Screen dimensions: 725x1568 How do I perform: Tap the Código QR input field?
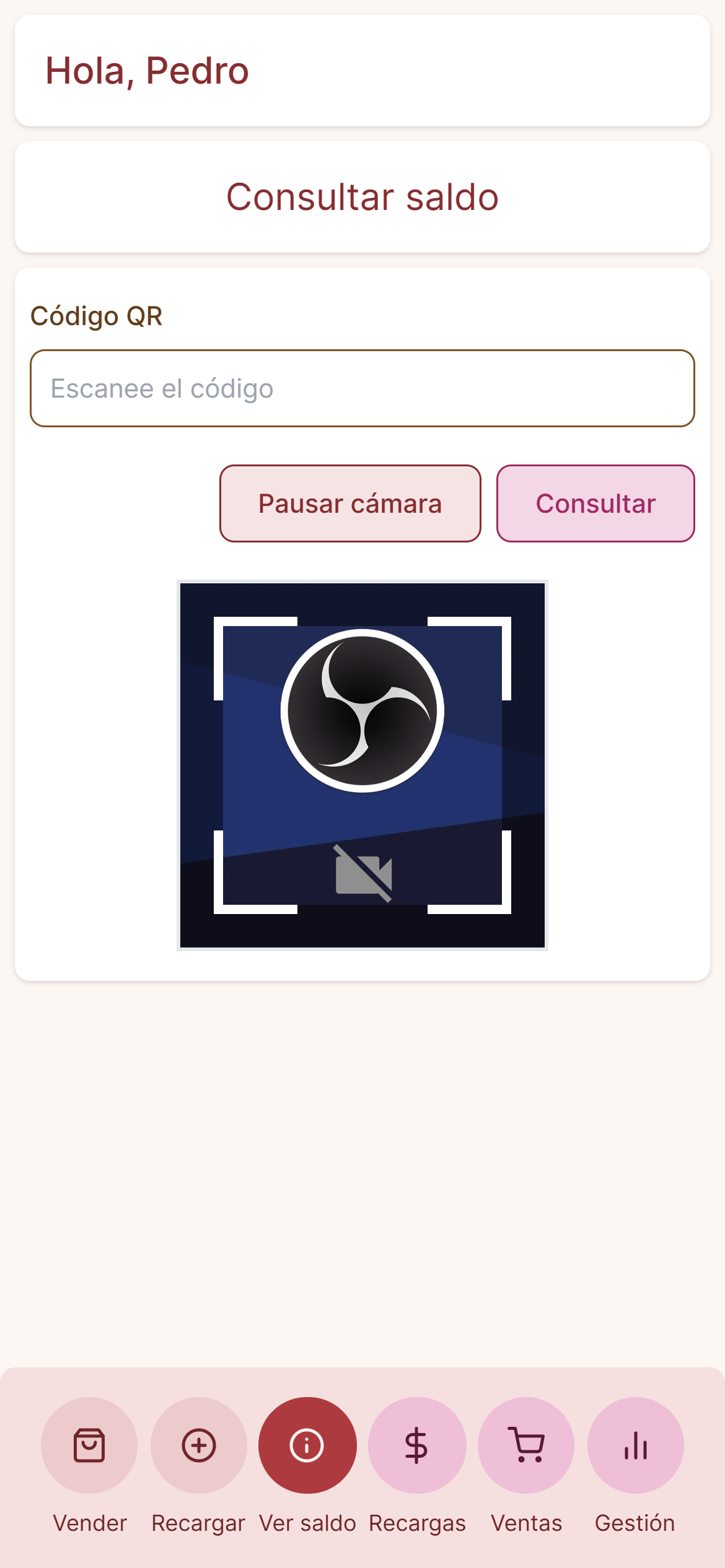click(x=362, y=388)
